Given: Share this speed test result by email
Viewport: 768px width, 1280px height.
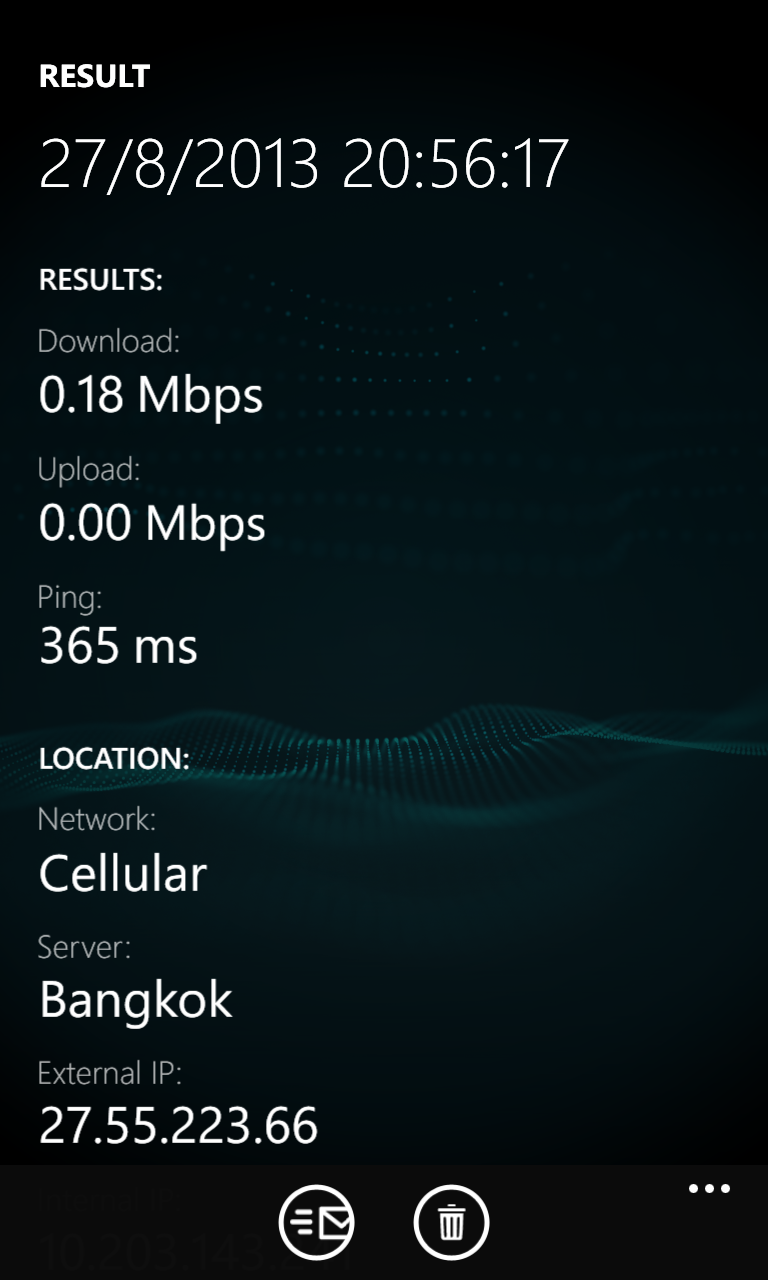Looking at the screenshot, I should click(x=316, y=1221).
